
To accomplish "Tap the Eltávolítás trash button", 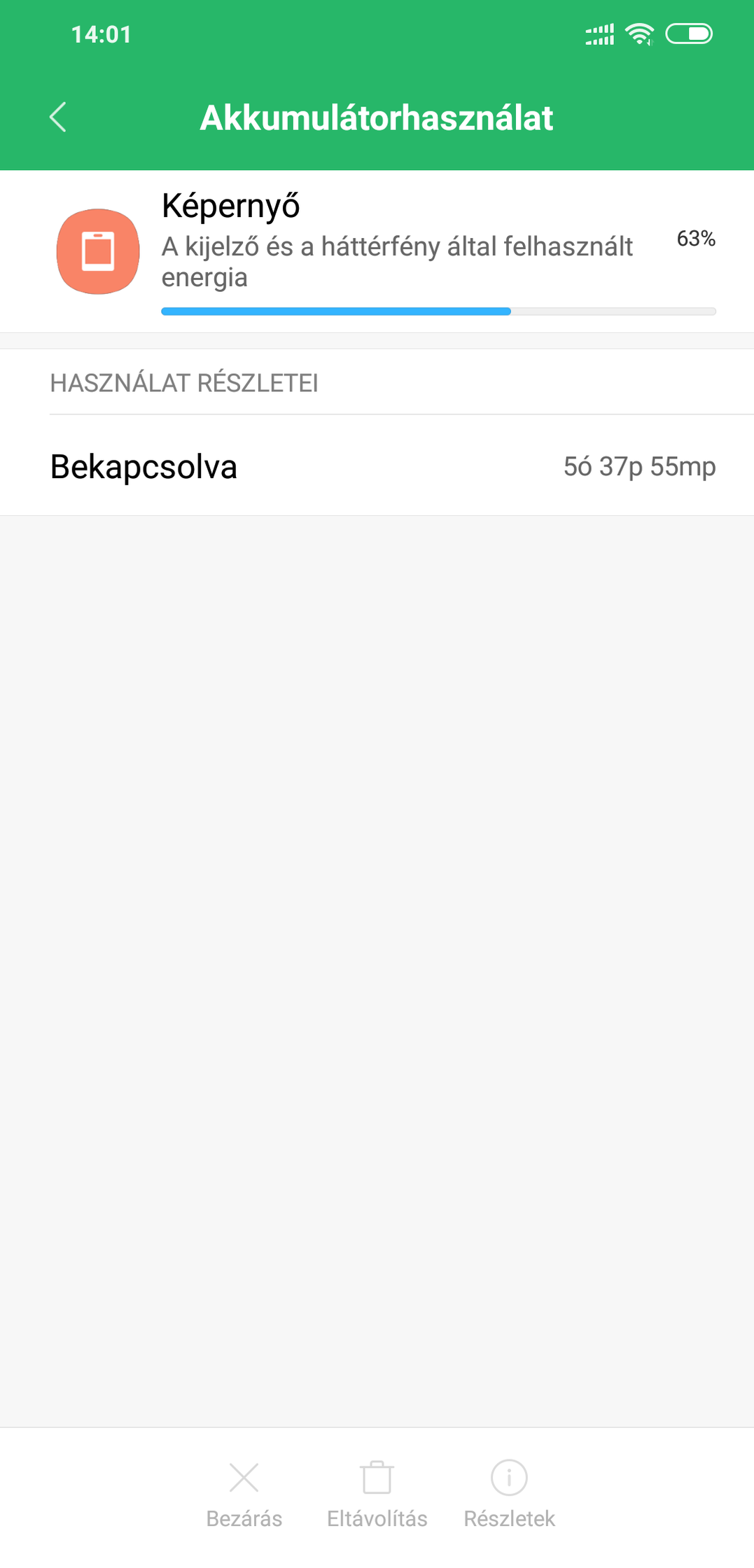I will click(377, 1494).
